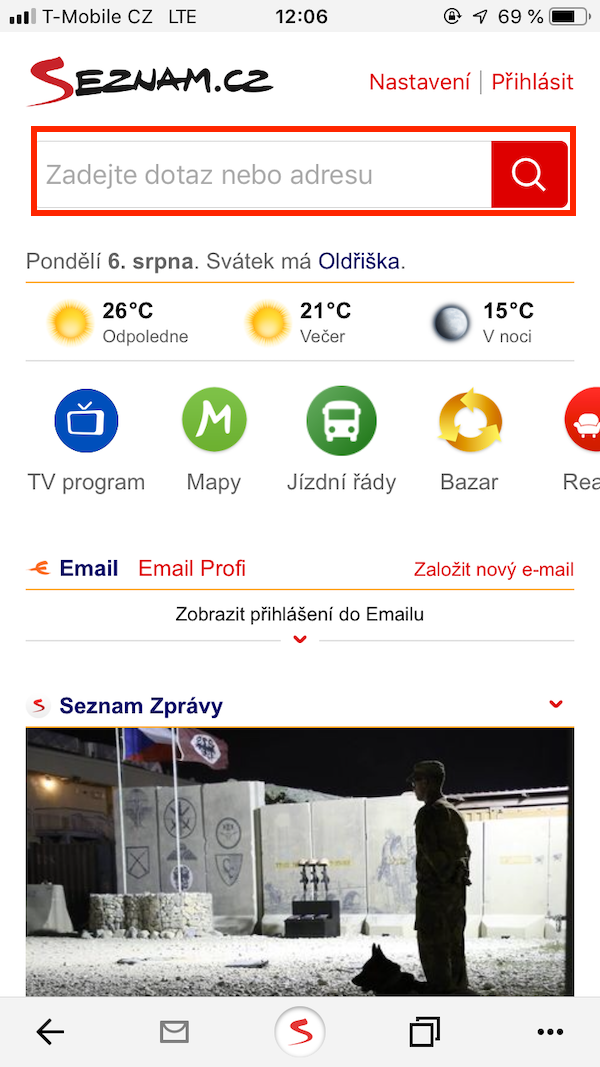This screenshot has width=600, height=1067.
Task: Open TV program
Action: [x=86, y=421]
